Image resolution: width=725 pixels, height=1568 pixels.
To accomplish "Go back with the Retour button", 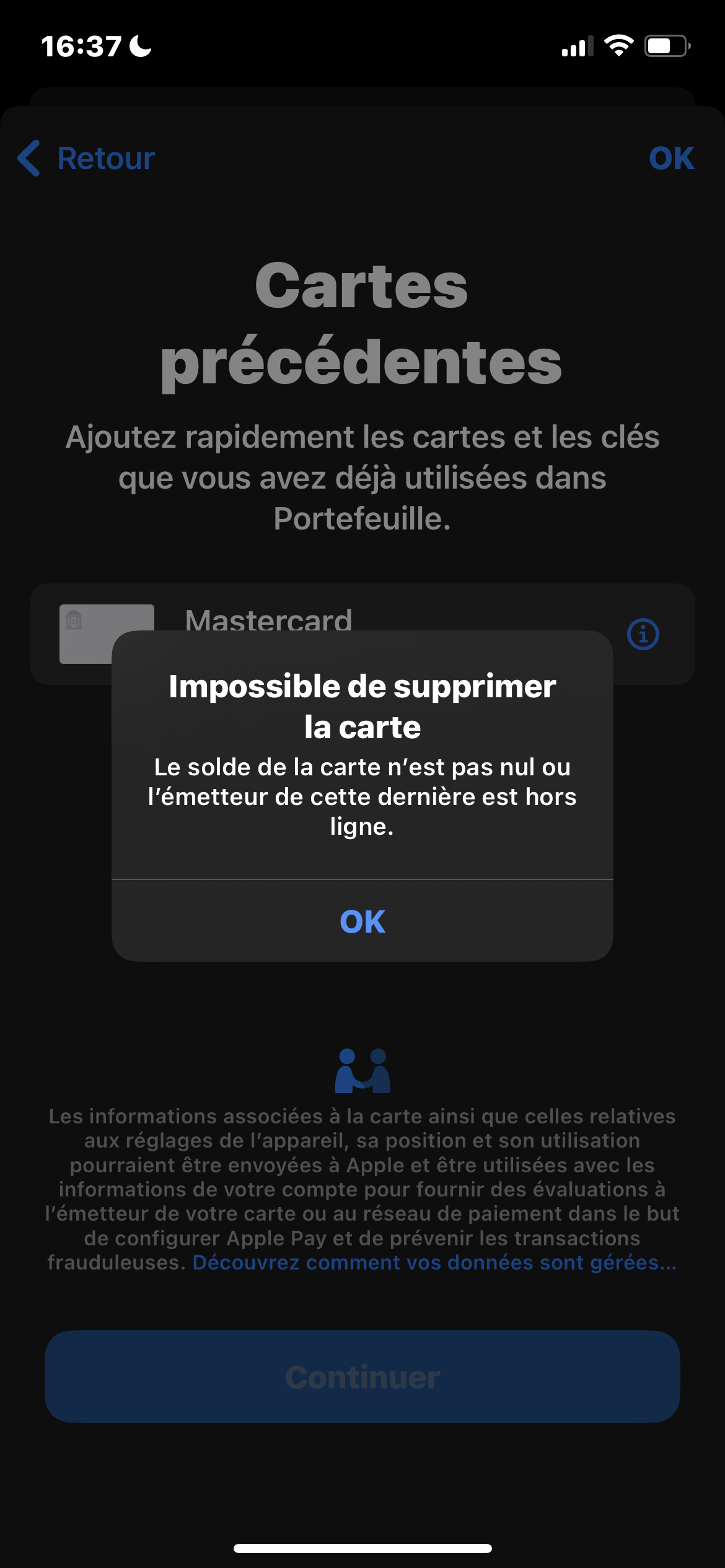I will [x=86, y=159].
